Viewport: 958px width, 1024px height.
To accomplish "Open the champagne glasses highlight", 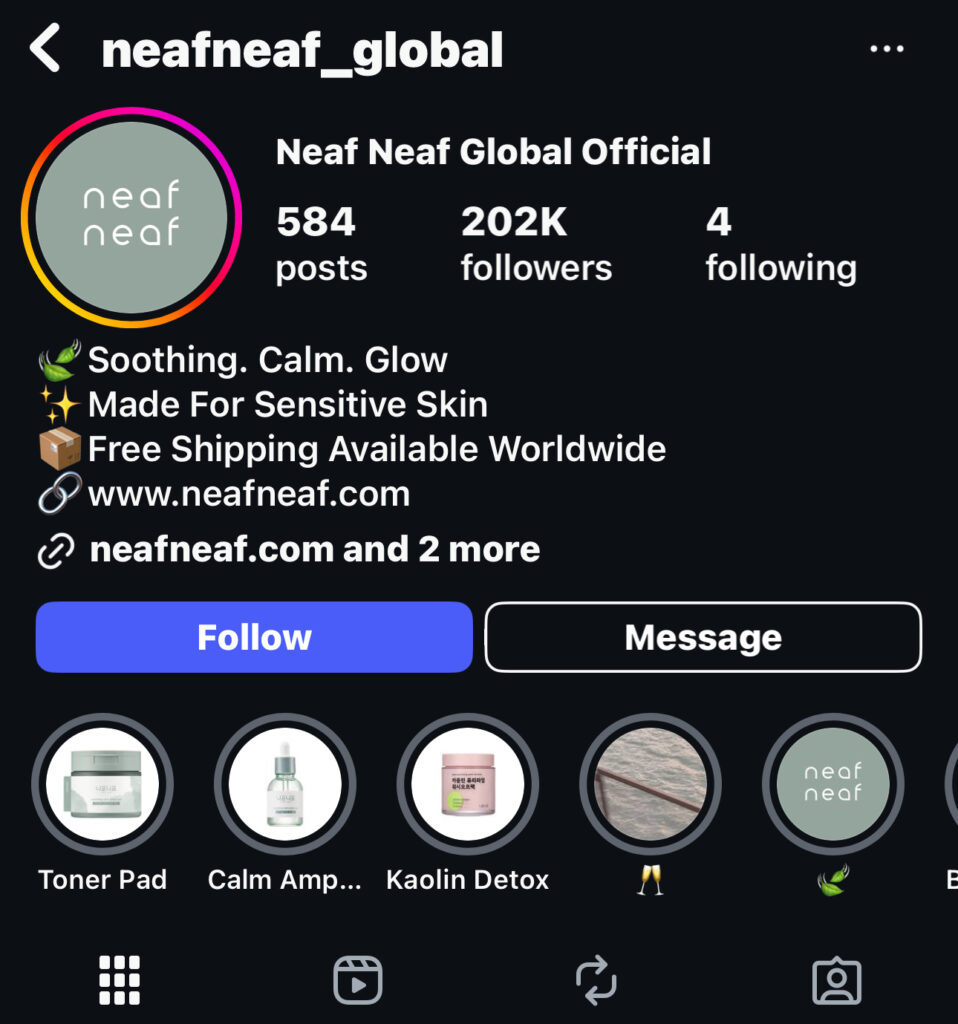I will point(650,785).
